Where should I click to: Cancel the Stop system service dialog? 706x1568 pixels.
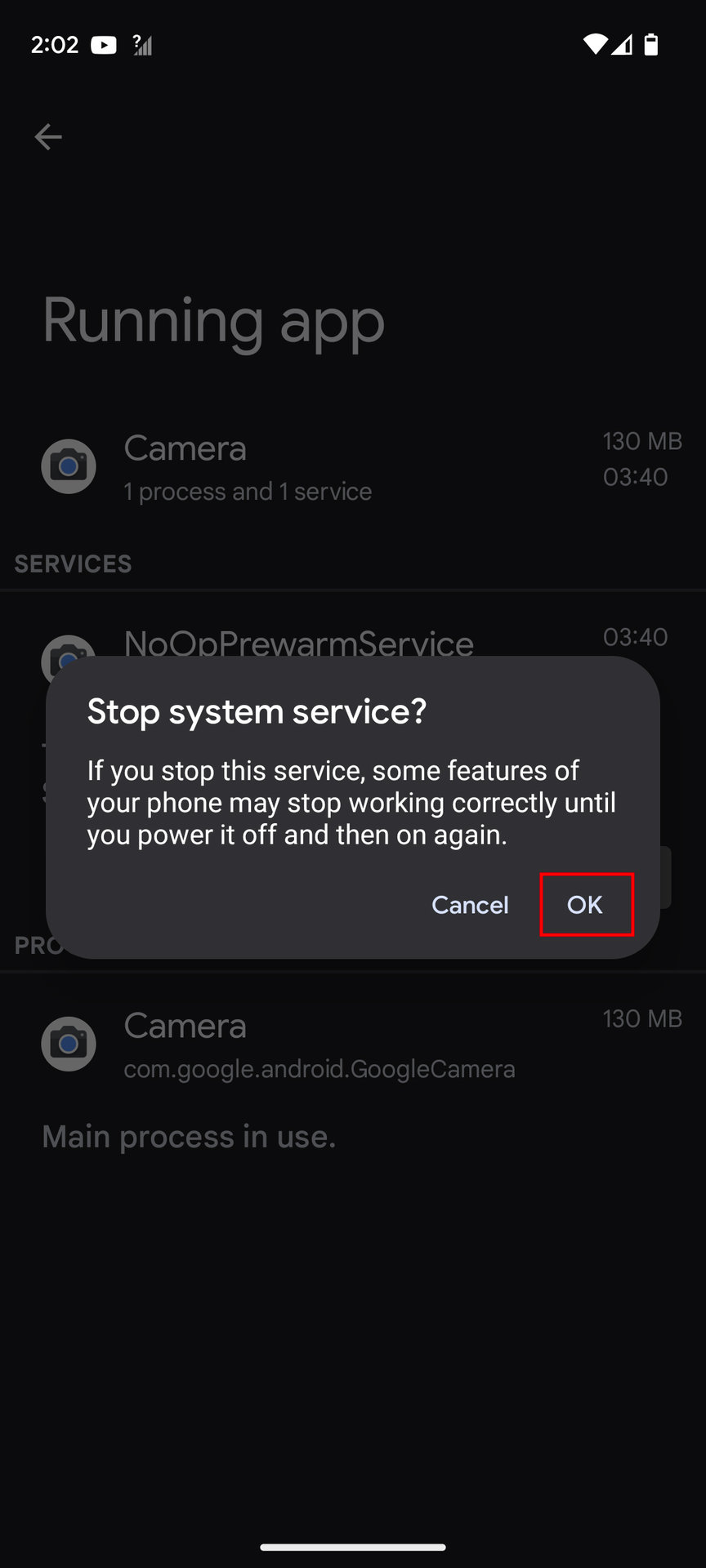[470, 904]
